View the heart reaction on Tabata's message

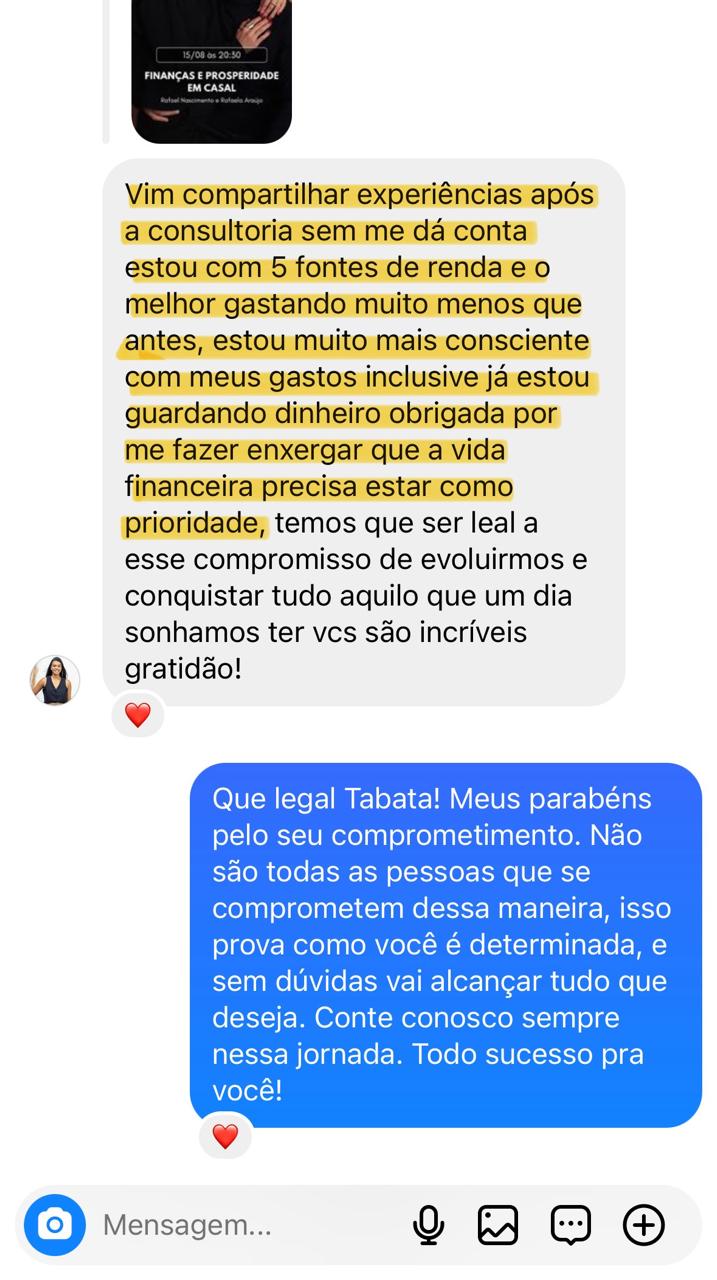pyautogui.click(x=138, y=715)
